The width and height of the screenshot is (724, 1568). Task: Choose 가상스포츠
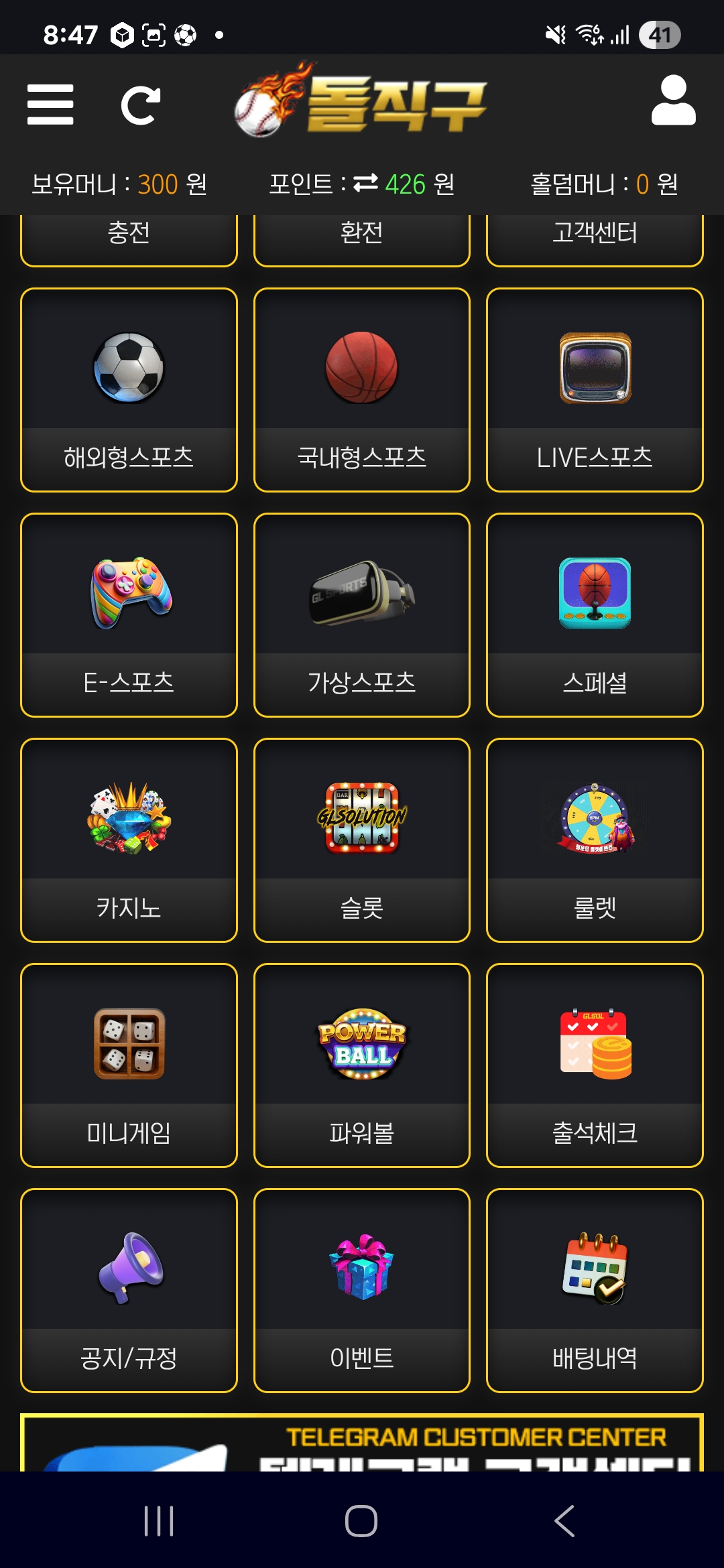[x=361, y=615]
